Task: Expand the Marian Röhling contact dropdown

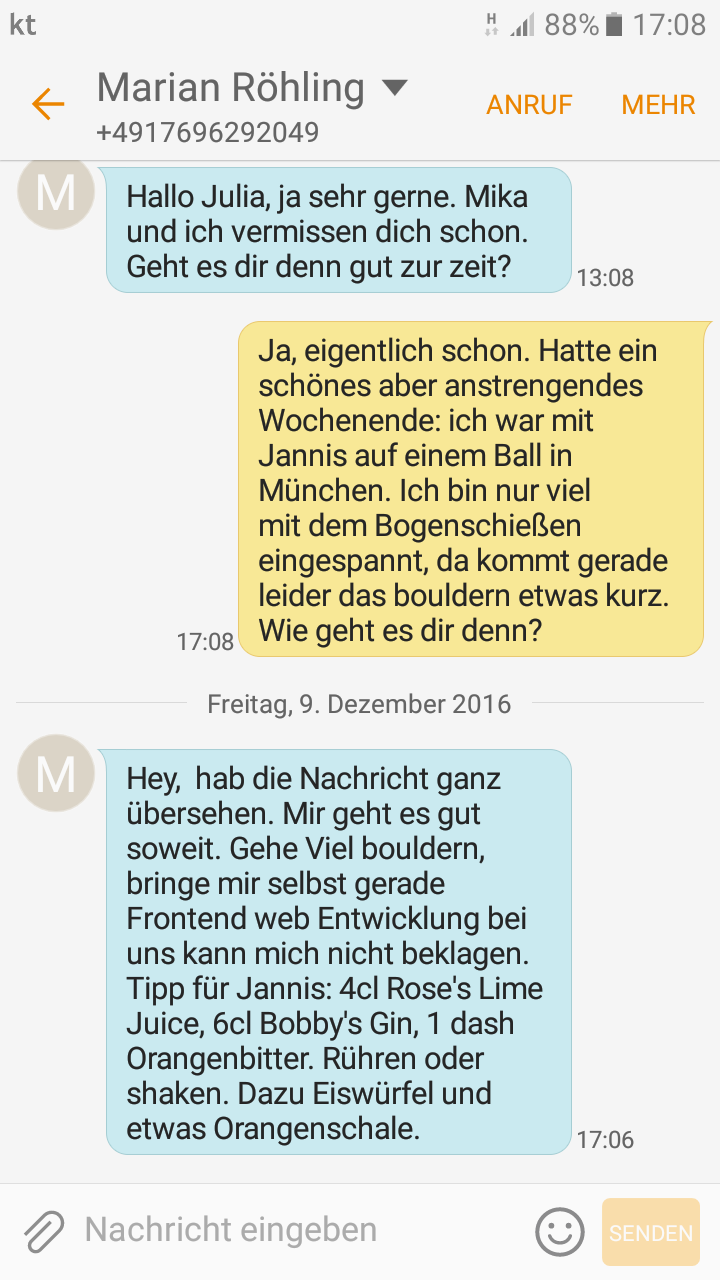Action: pyautogui.click(x=395, y=88)
